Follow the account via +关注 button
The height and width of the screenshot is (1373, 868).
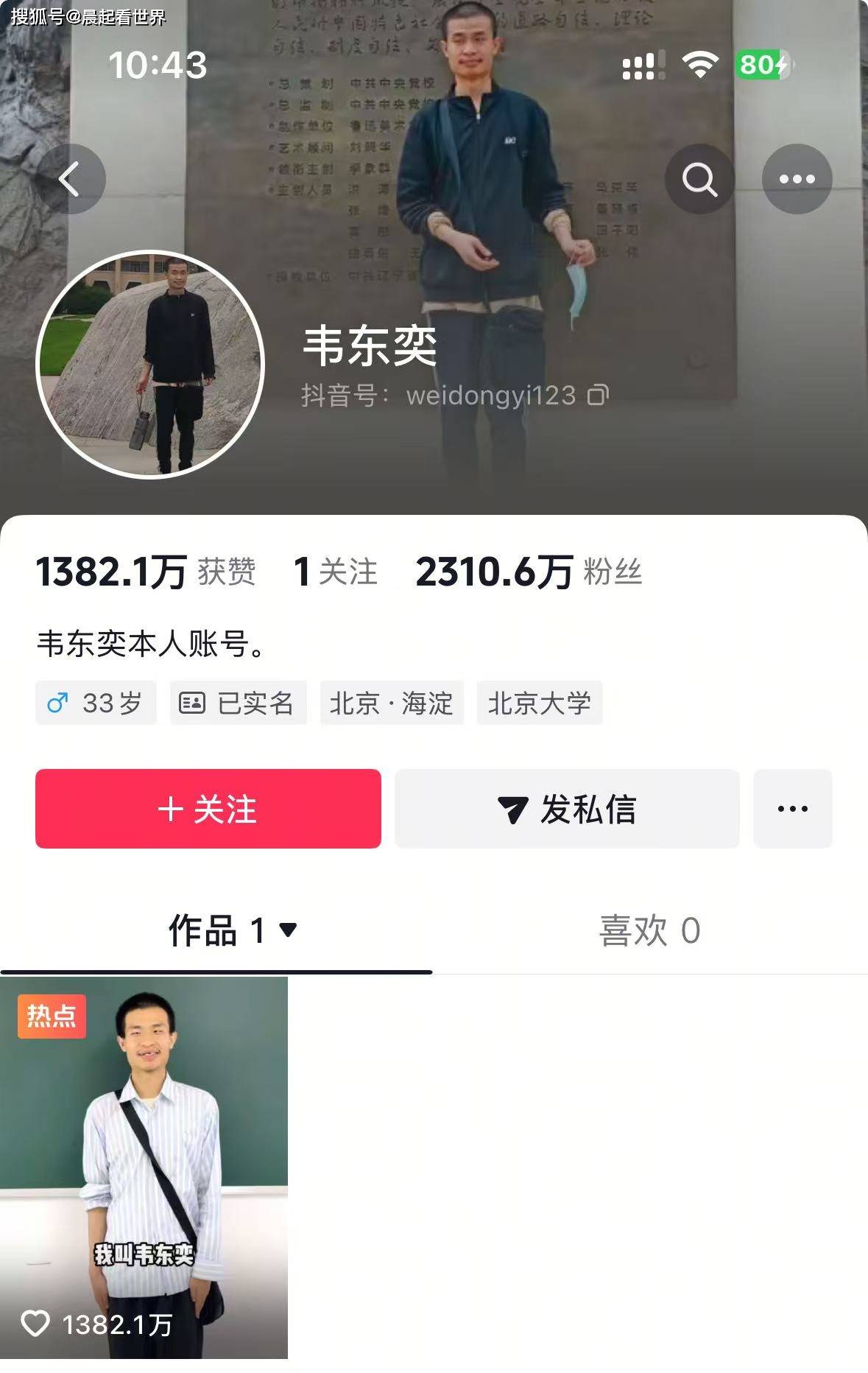(x=208, y=809)
